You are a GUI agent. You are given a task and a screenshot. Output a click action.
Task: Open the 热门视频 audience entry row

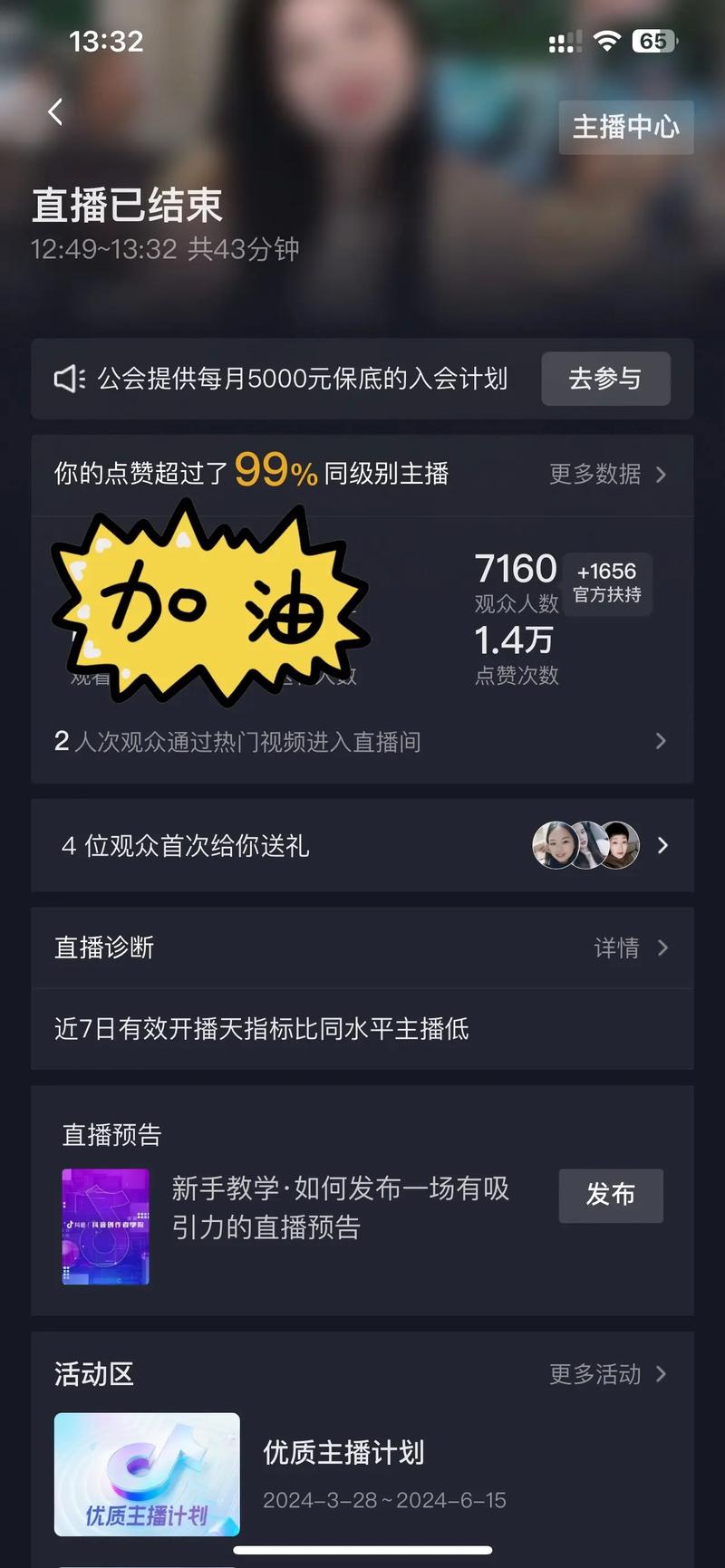pyautogui.click(x=361, y=742)
